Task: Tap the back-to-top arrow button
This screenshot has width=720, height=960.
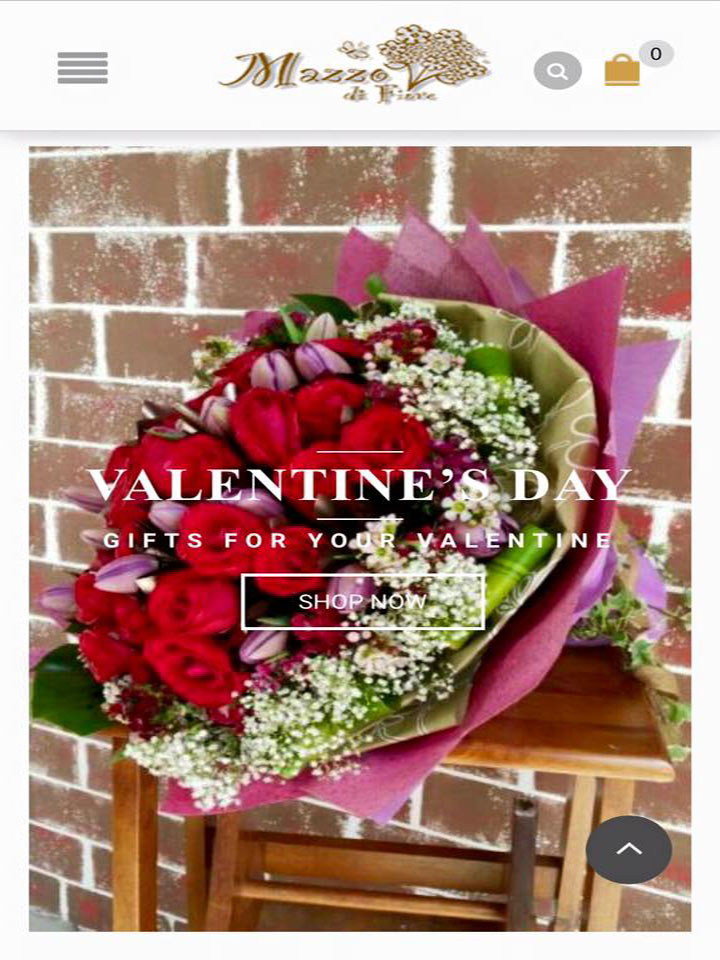Action: (x=628, y=849)
